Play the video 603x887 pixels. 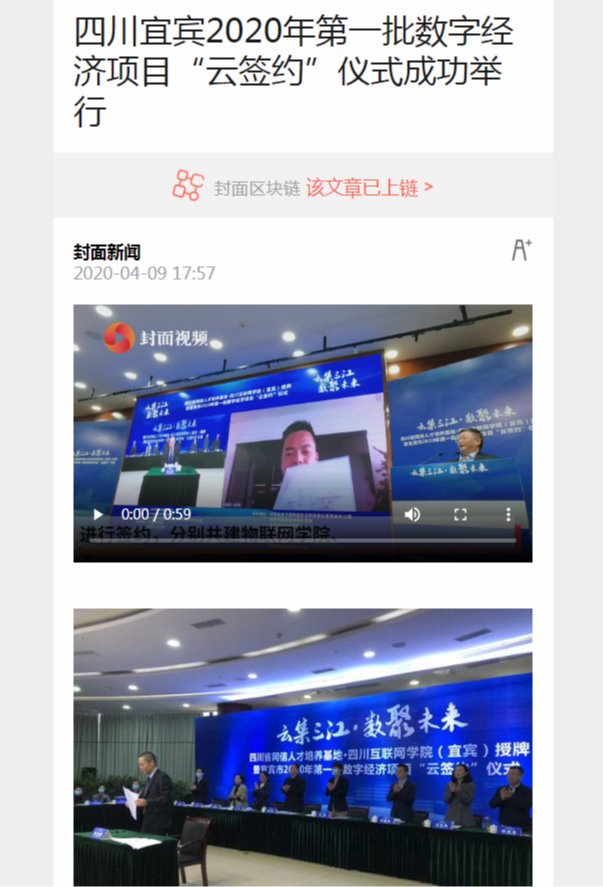pyautogui.click(x=98, y=514)
